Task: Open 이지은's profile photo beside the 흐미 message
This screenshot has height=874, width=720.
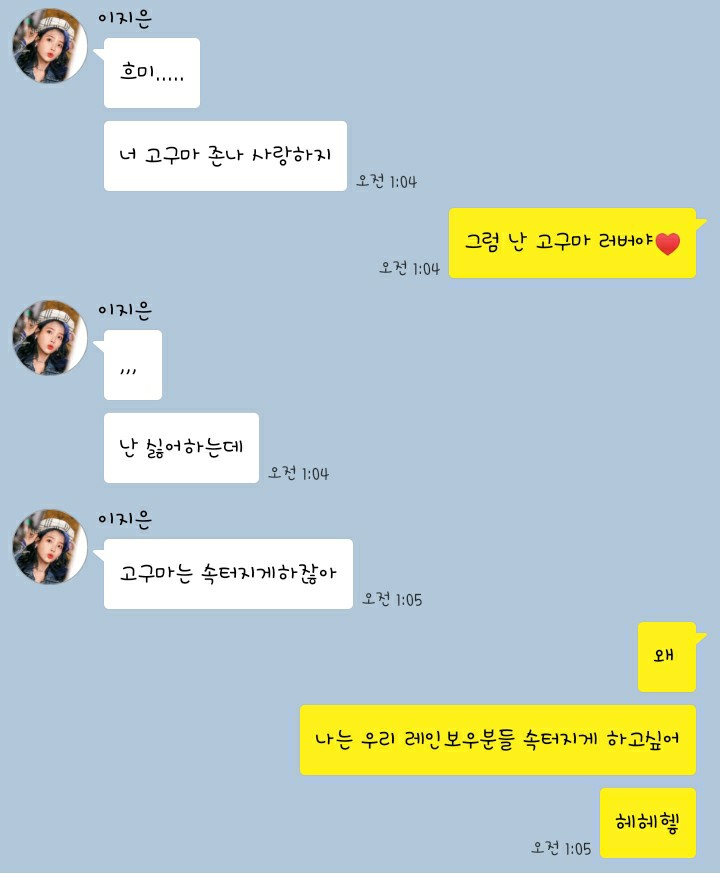Action: click(50, 46)
